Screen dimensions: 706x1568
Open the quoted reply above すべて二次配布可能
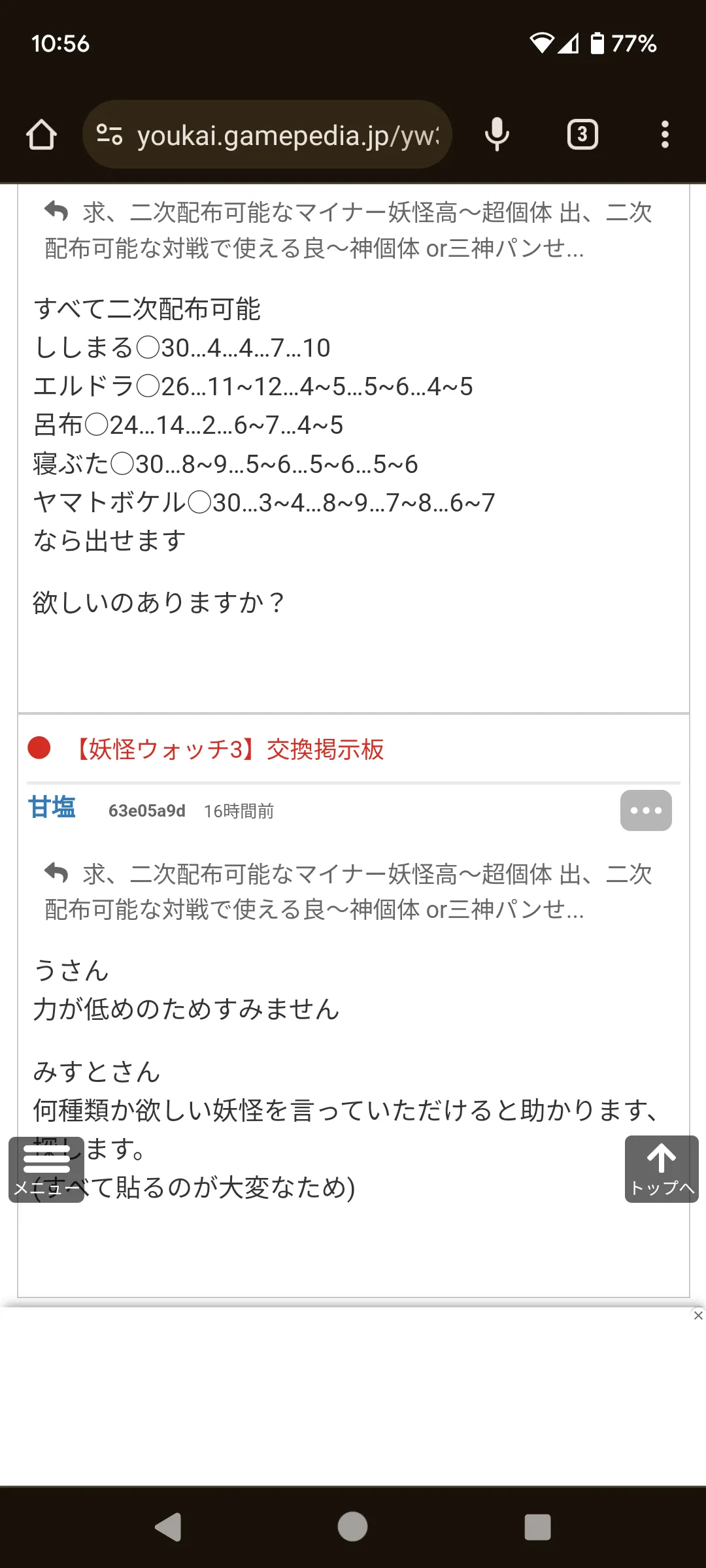(x=348, y=230)
